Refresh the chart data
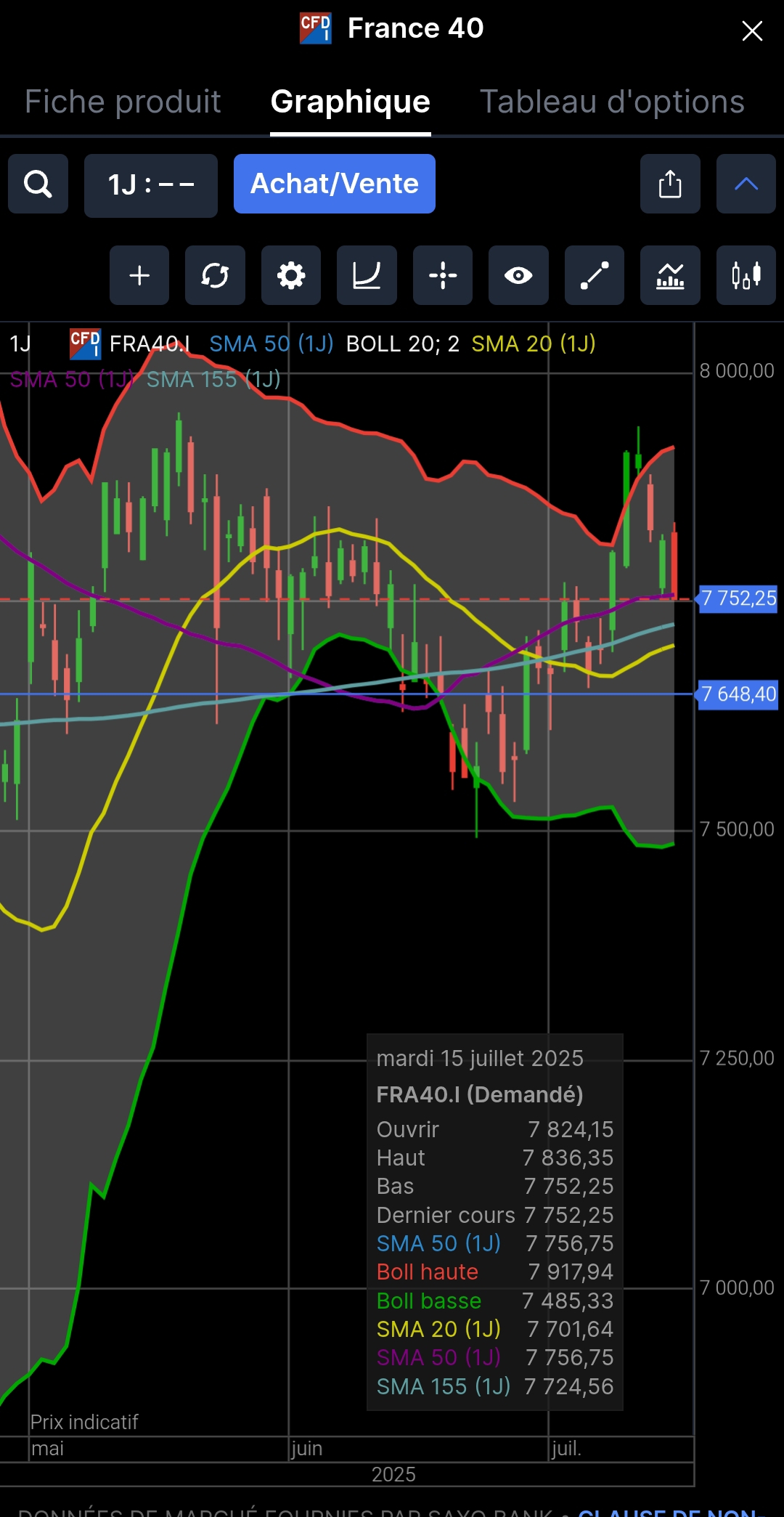784x1517 pixels. coord(215,275)
